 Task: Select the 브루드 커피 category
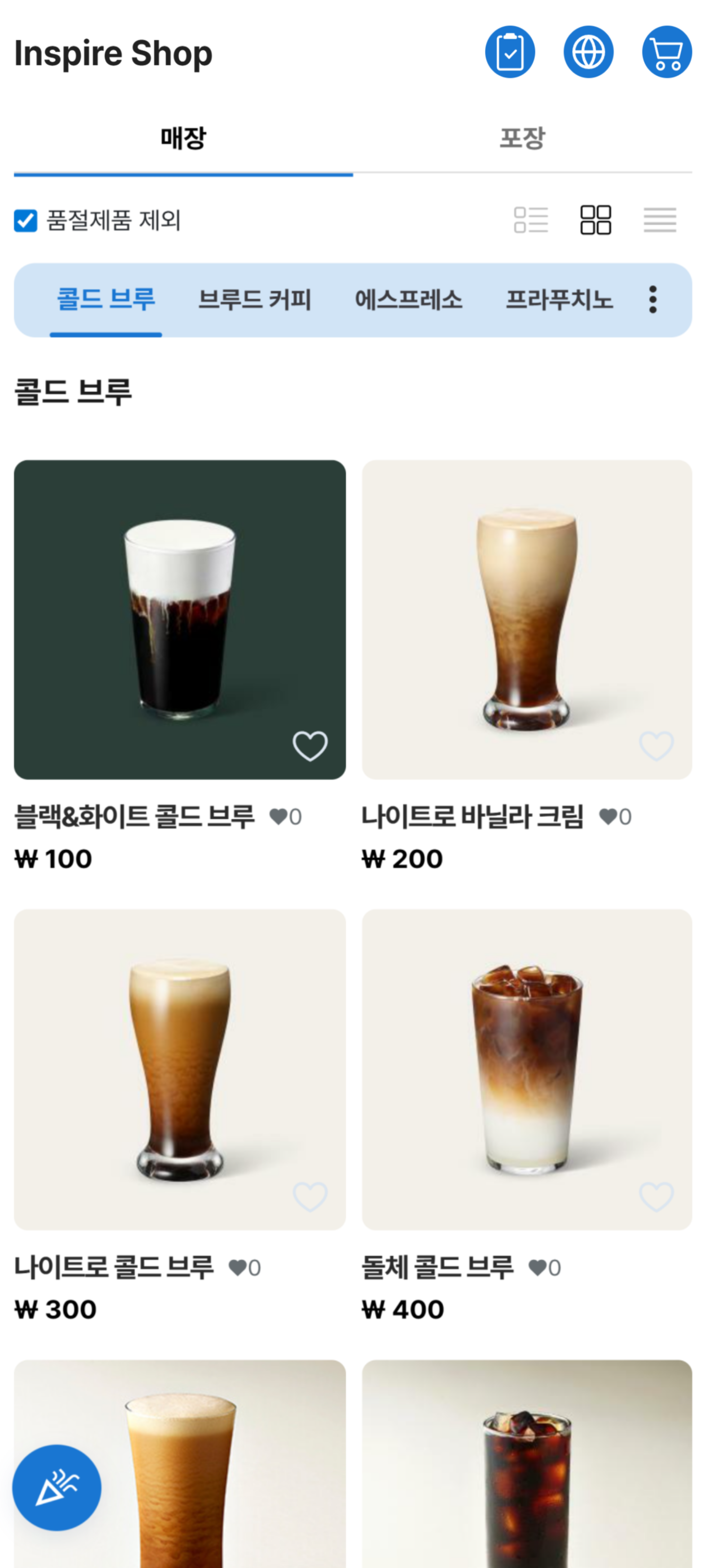pyautogui.click(x=255, y=300)
